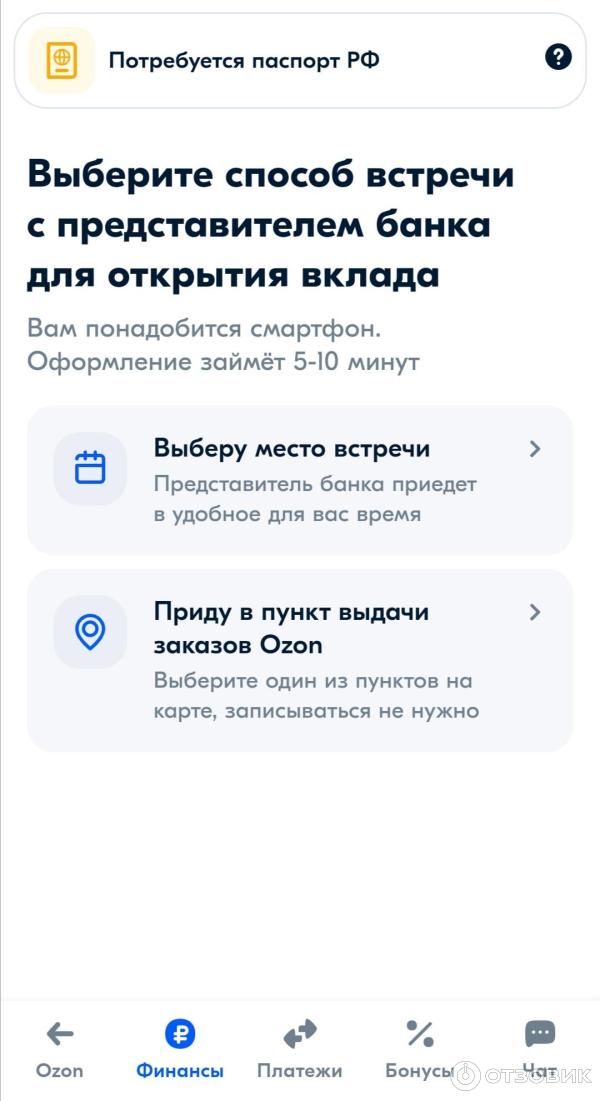Open the Бонусы tab
Image resolution: width=600 pixels, height=1101 pixels.
420,1048
